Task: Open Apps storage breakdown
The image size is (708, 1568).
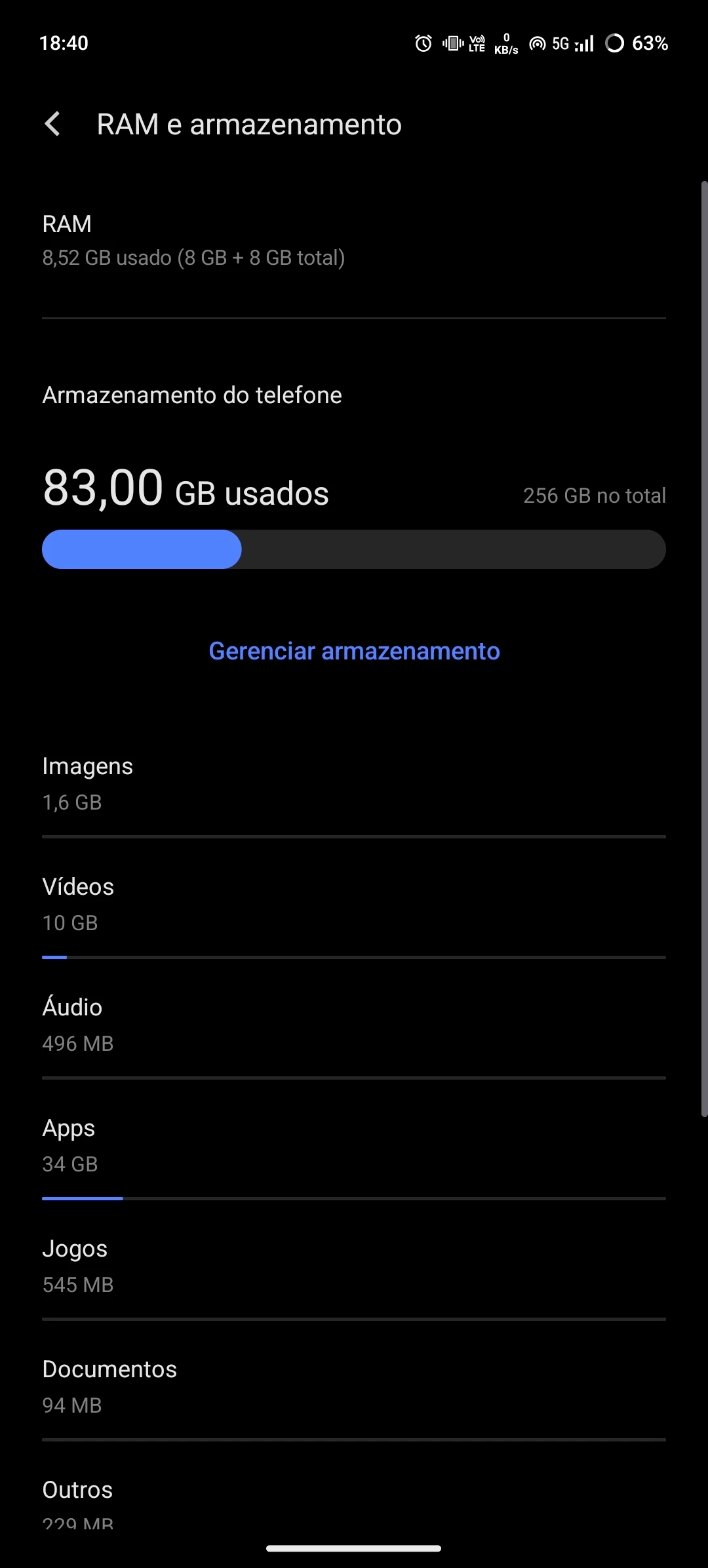Action: 354,1145
